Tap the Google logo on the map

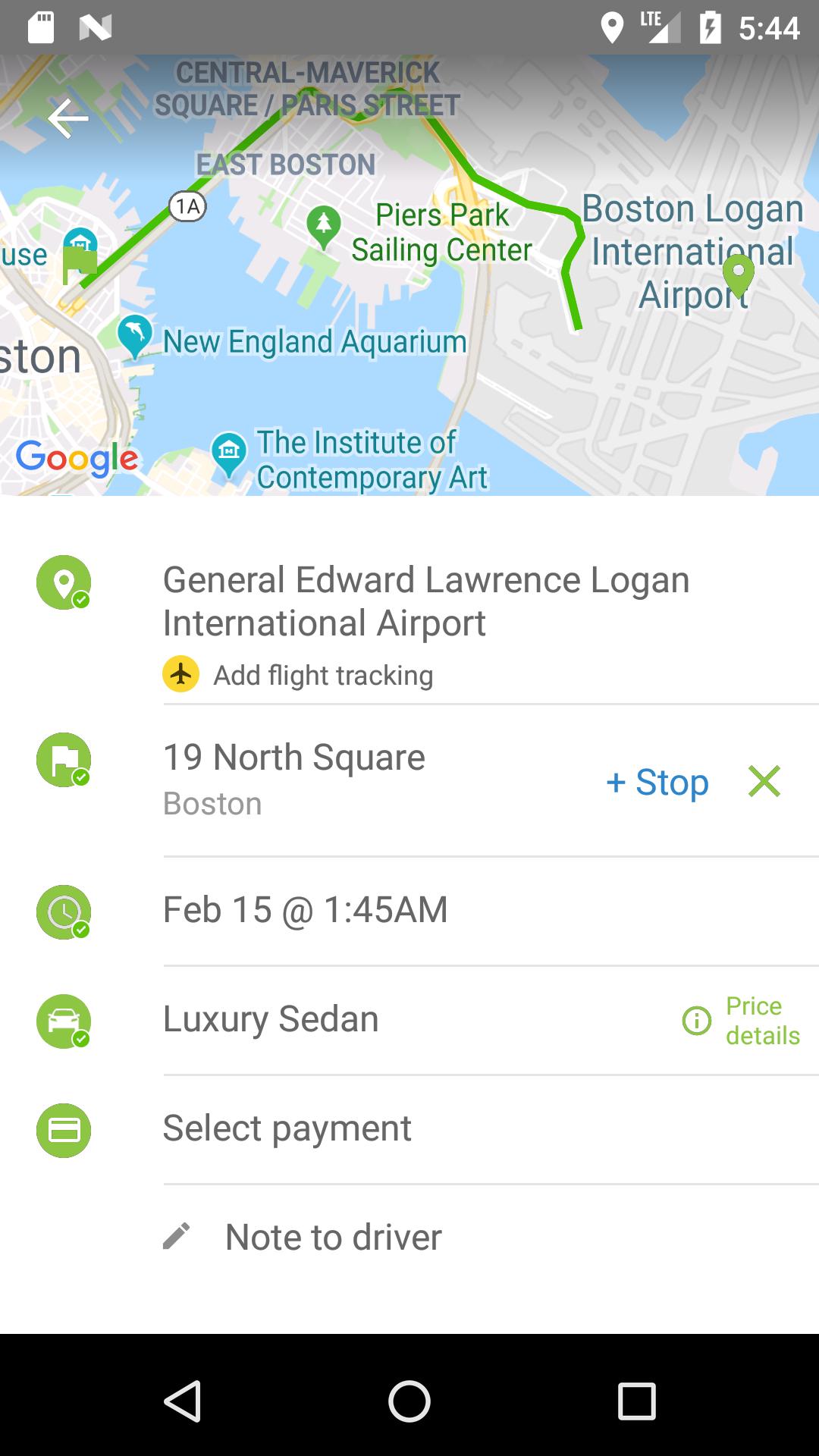coord(76,457)
